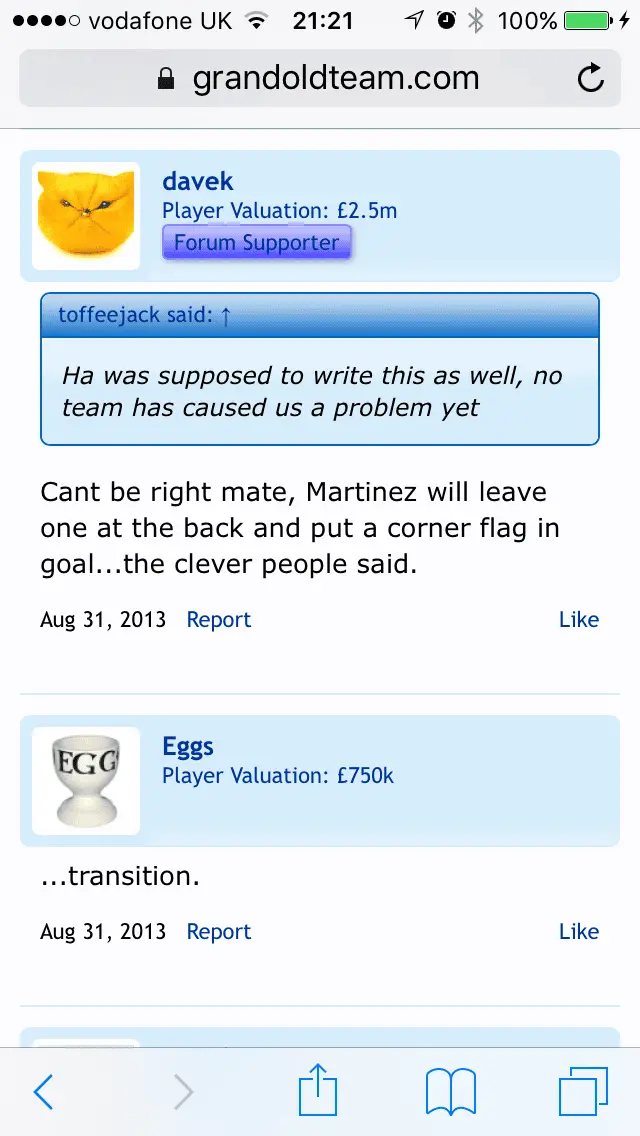
Task: Tap the Forum Supporter badge
Action: 257,242
